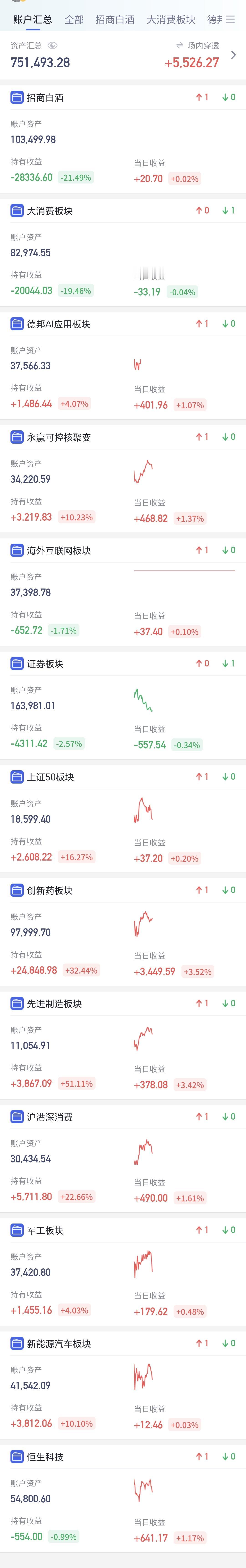This screenshot has width=246, height=1568.
Task: Switch to the 大消费板块 top tab
Action: click(x=171, y=19)
